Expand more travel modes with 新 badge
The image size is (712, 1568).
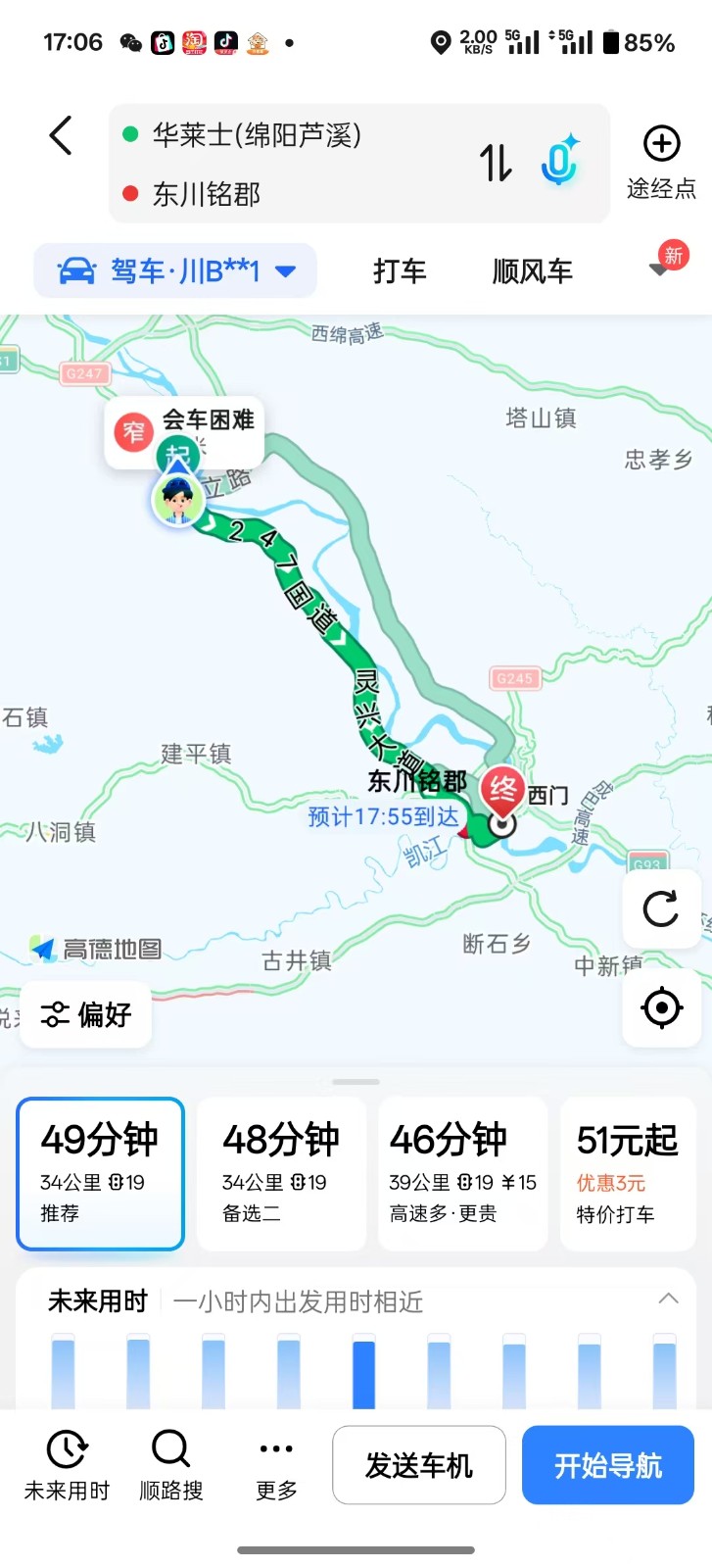pyautogui.click(x=663, y=267)
